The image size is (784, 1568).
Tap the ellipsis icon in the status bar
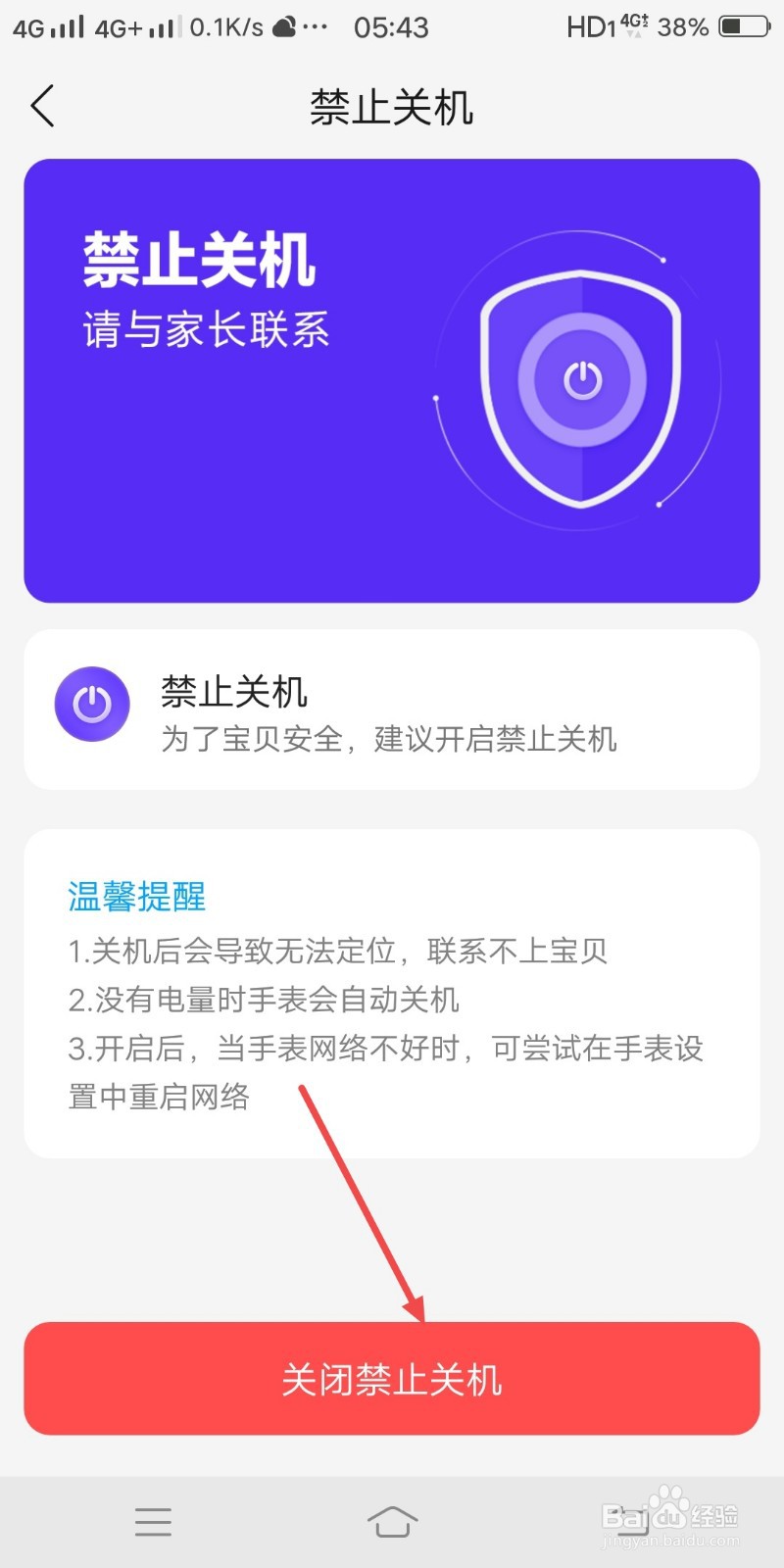click(314, 26)
